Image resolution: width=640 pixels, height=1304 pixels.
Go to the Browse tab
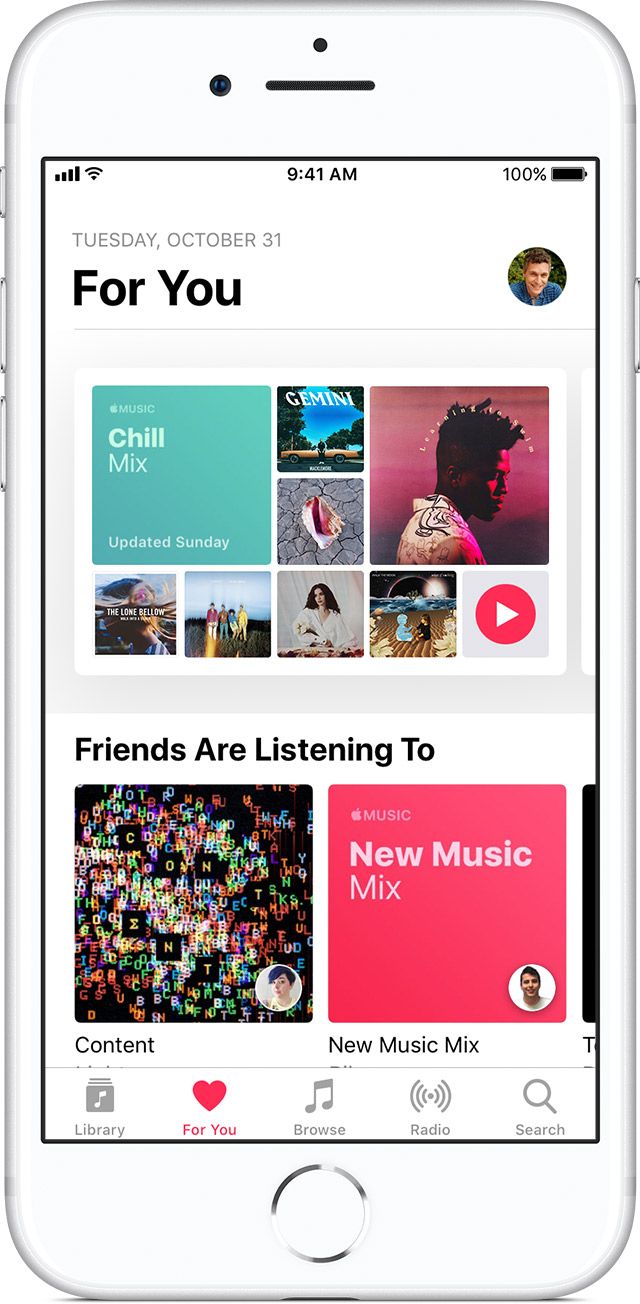coord(320,1108)
